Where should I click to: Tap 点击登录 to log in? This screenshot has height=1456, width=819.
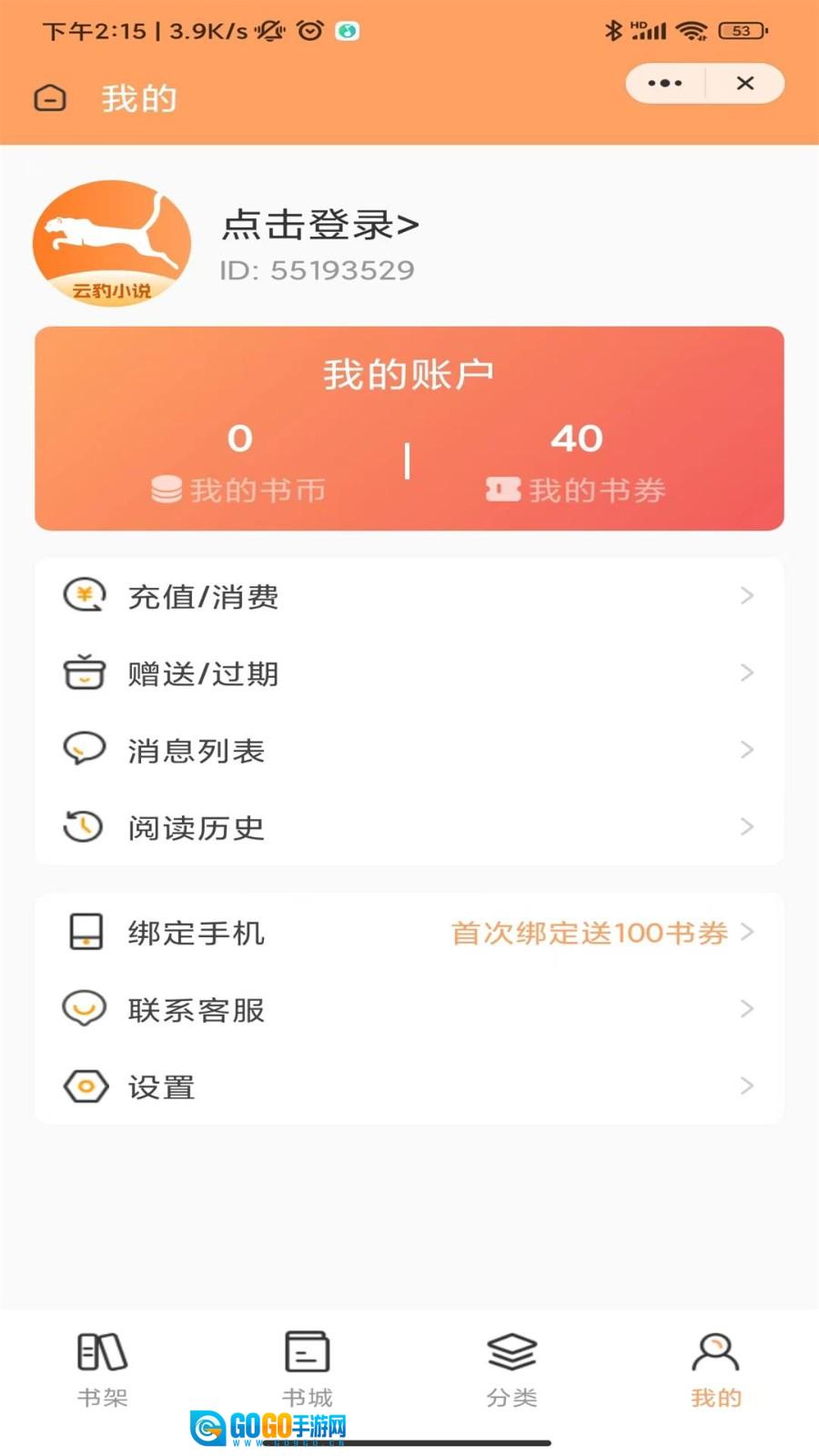pyautogui.click(x=320, y=225)
